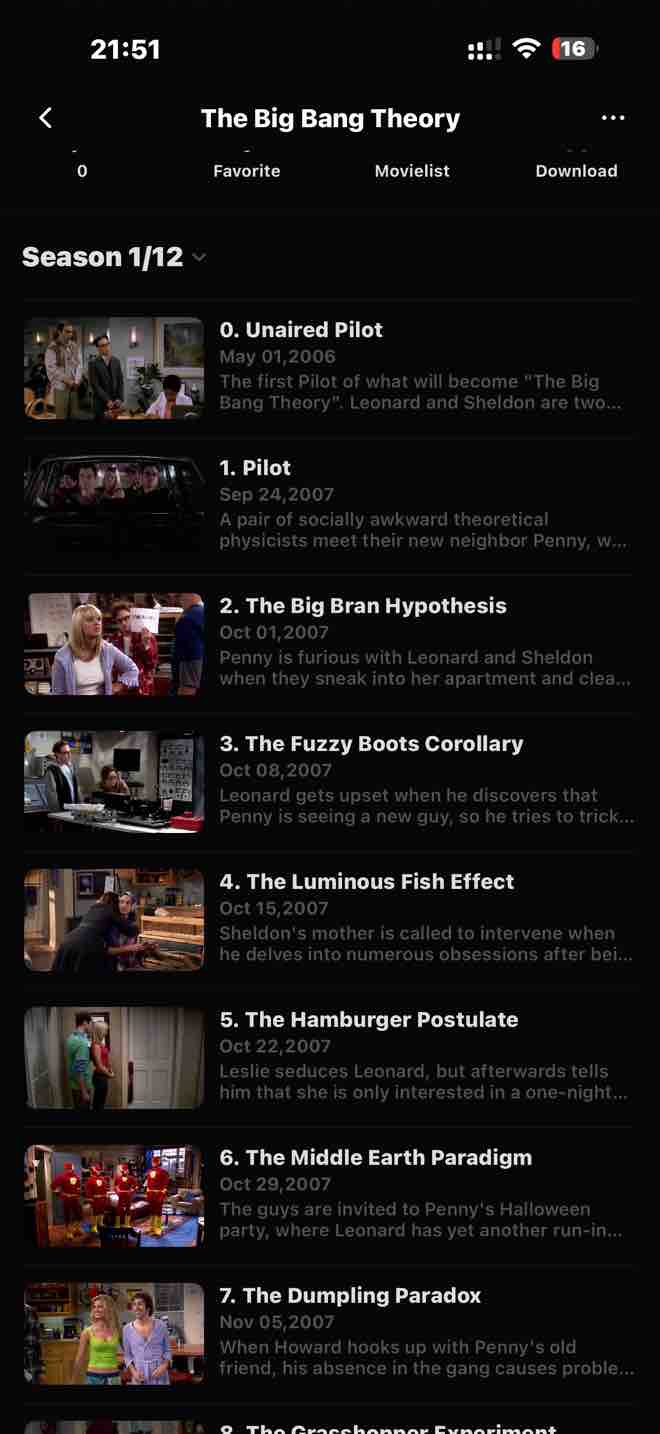The image size is (660, 1434).
Task: Open The Middle Earth Paradigm episode
Action: coord(330,1196)
